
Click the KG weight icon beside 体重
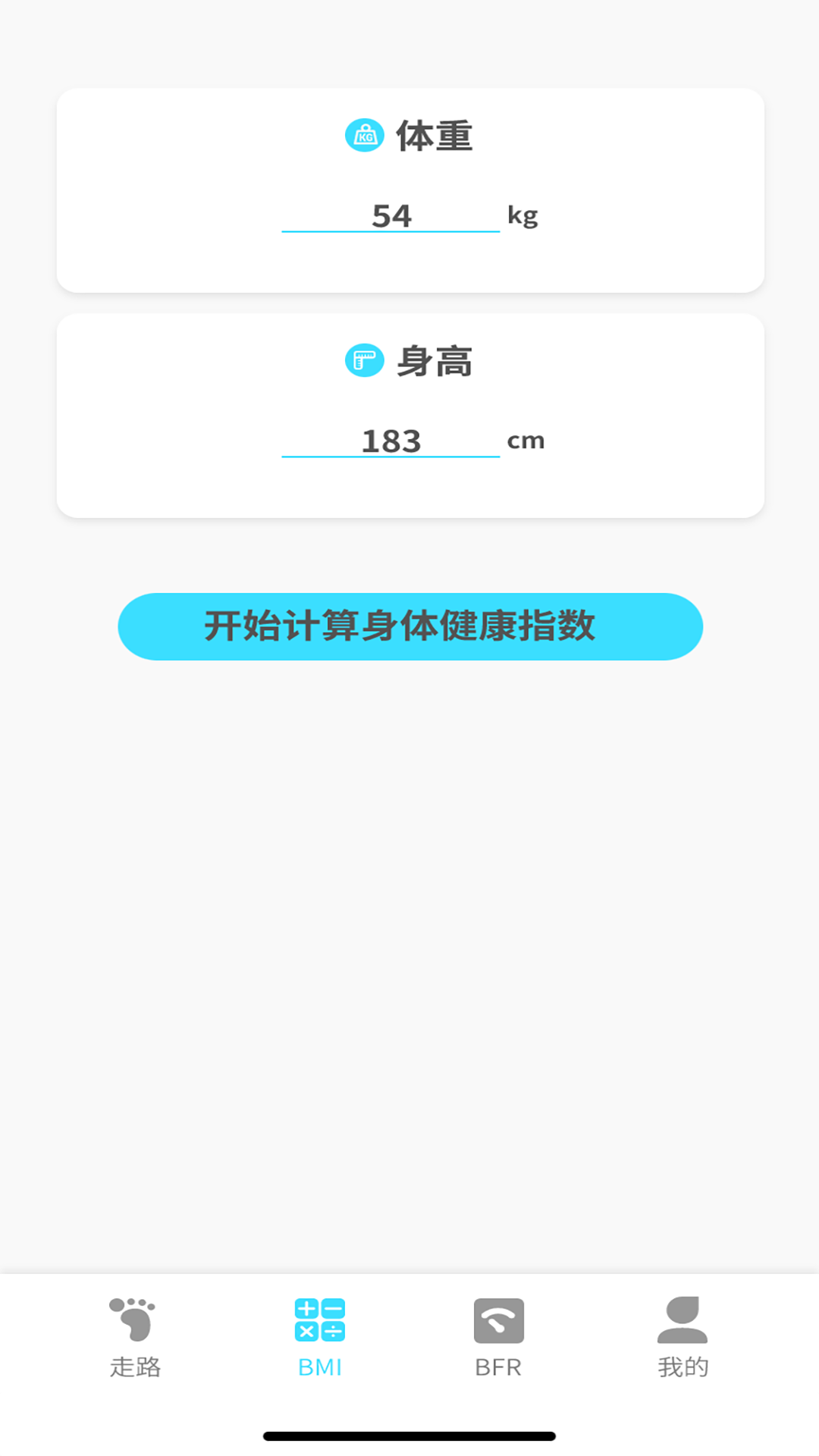[365, 136]
